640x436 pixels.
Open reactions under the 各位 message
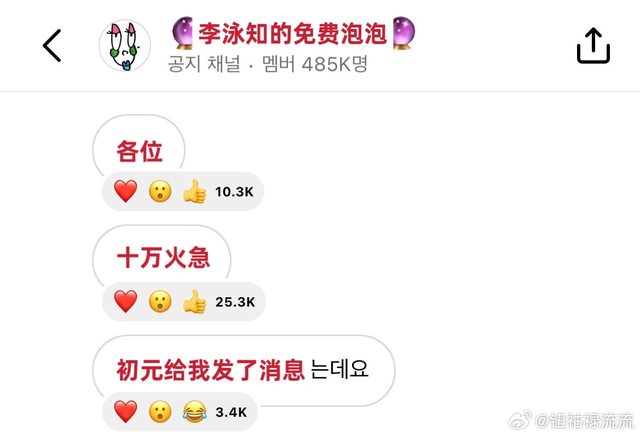coord(183,191)
